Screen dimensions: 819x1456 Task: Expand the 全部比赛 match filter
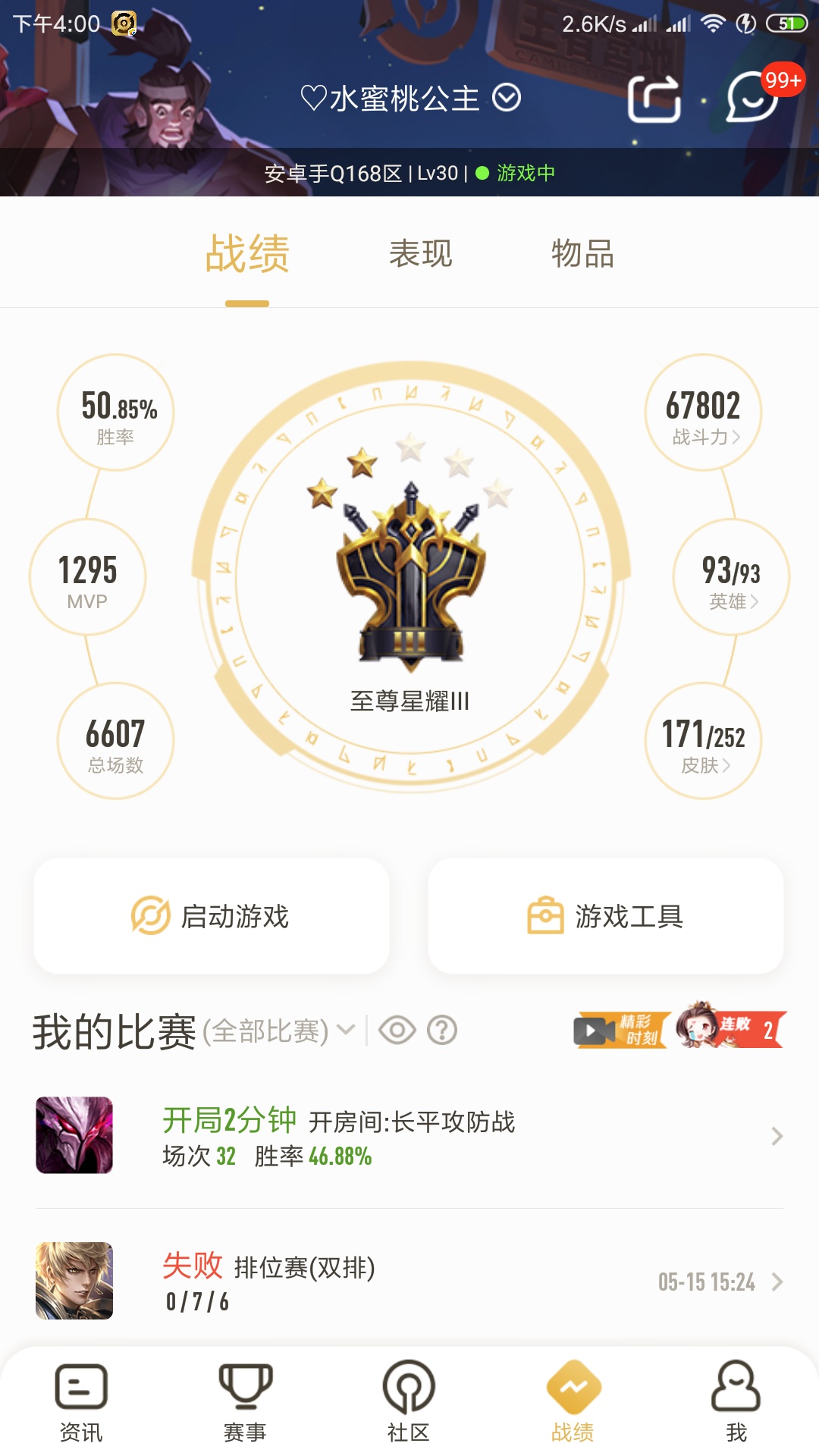click(278, 1031)
